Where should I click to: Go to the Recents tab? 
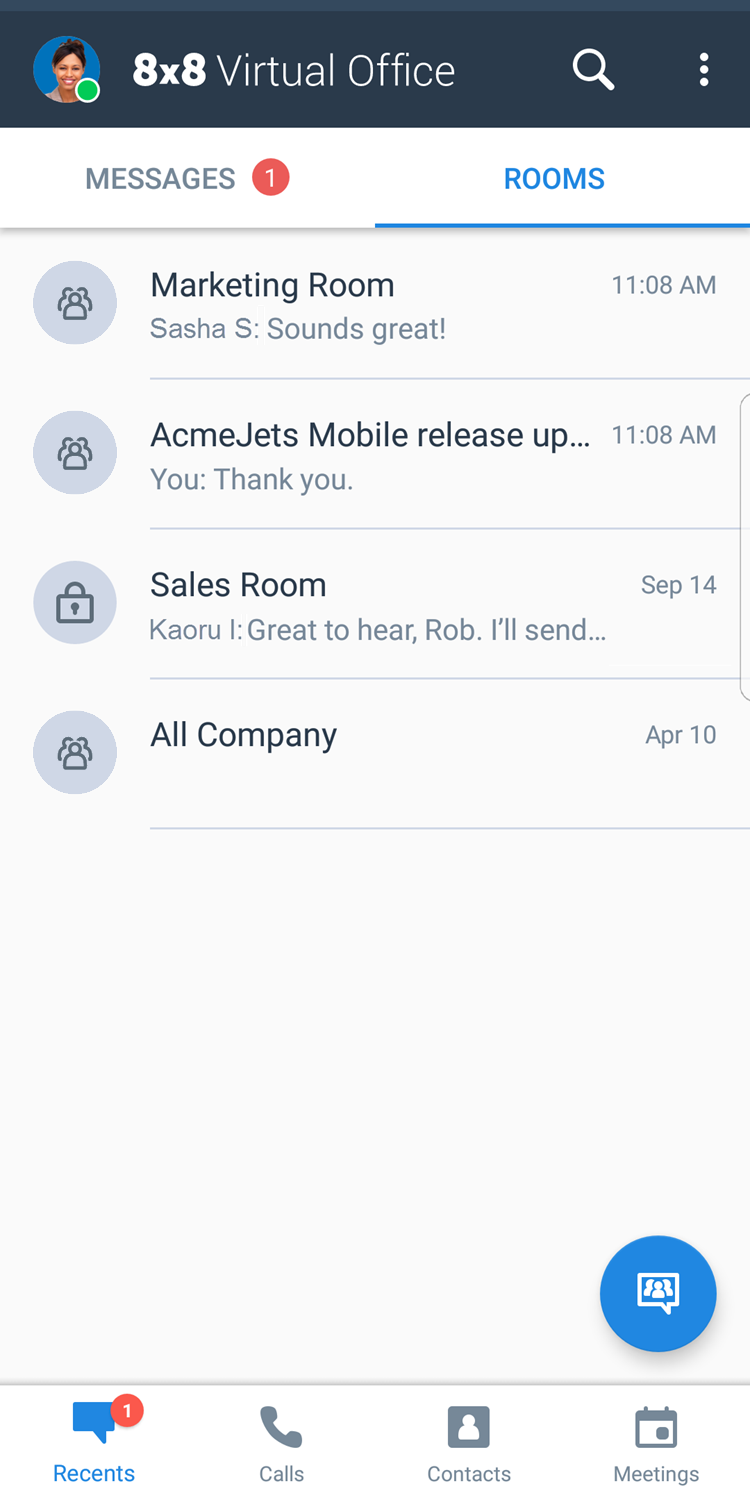94,1444
